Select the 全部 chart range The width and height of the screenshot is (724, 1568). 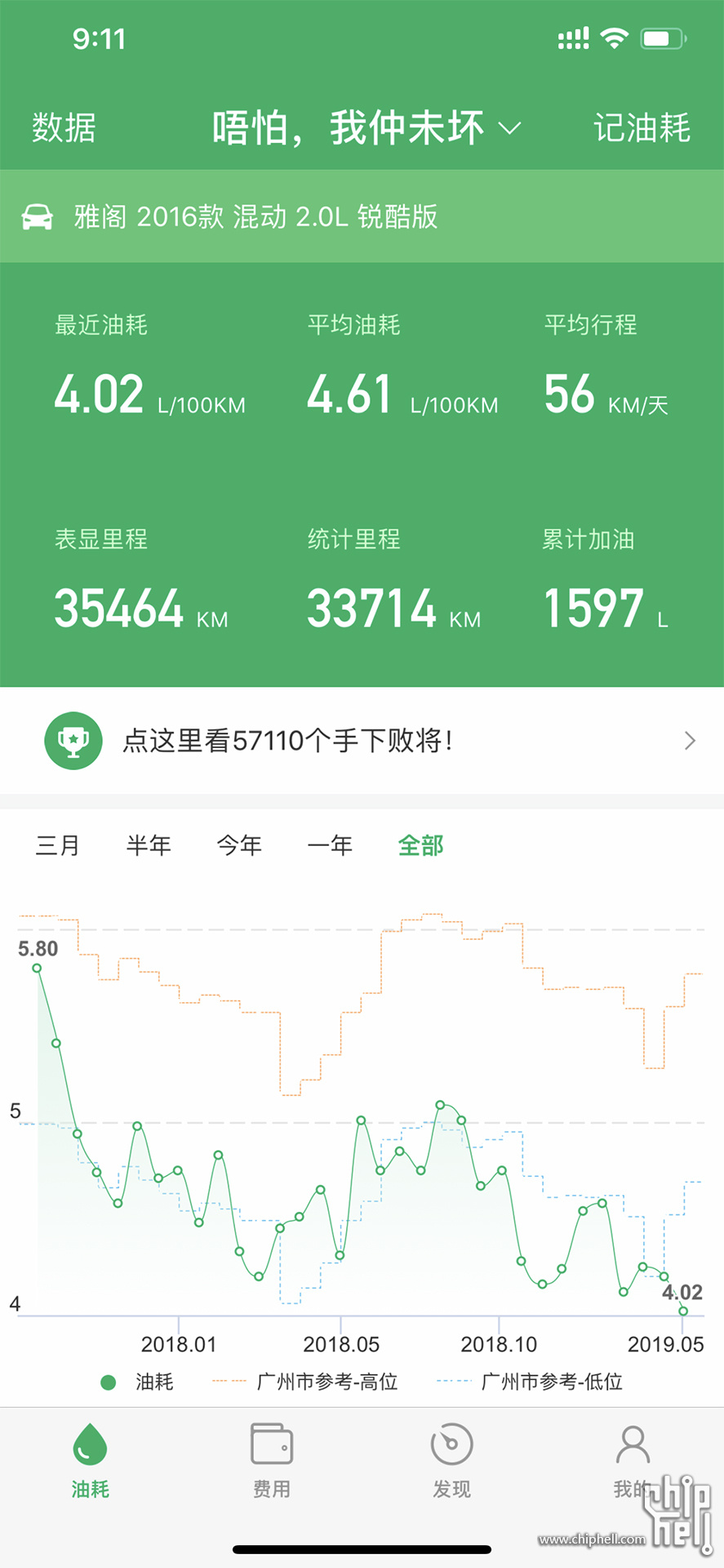click(420, 845)
